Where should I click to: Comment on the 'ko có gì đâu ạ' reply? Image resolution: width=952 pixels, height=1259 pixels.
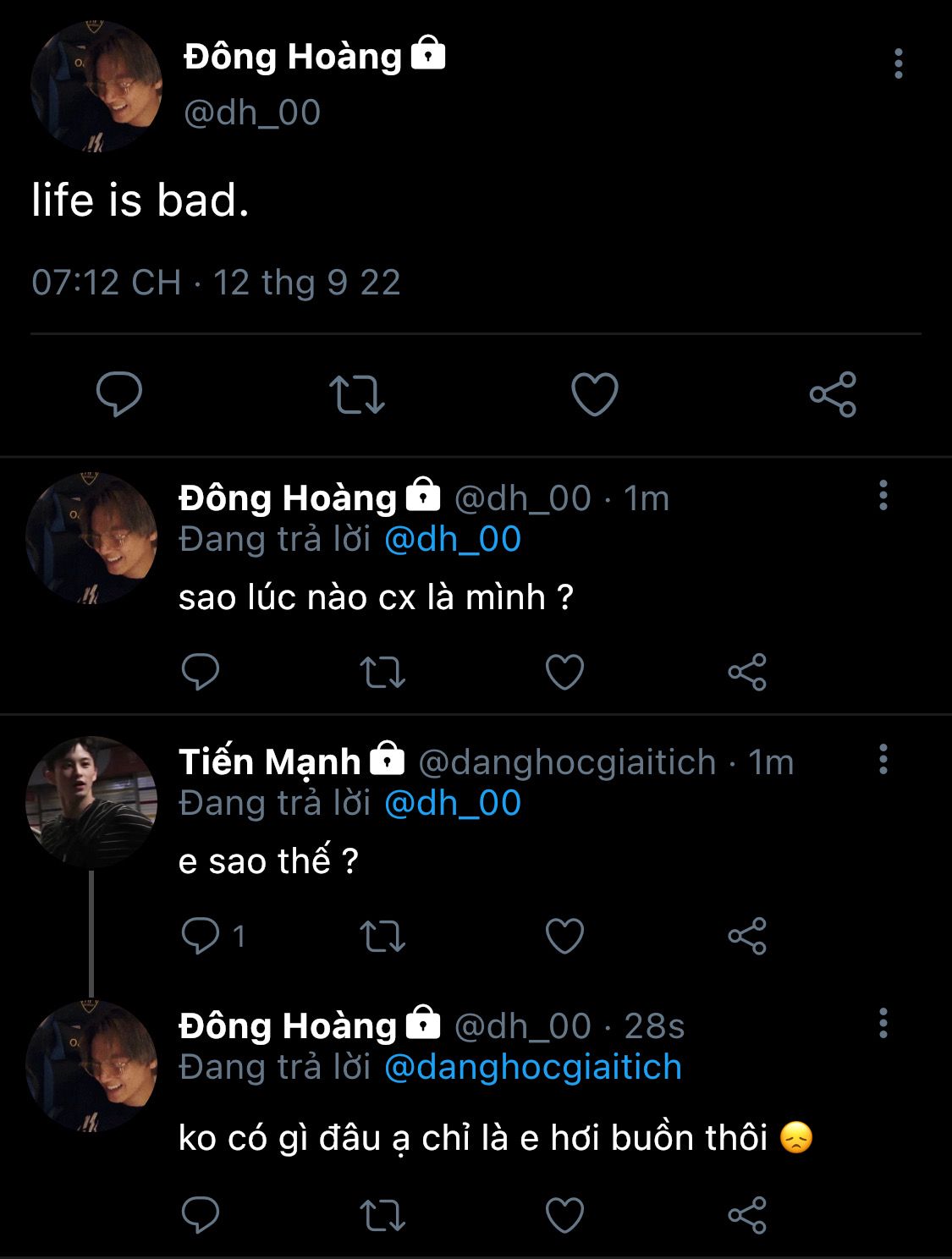coord(201,1216)
